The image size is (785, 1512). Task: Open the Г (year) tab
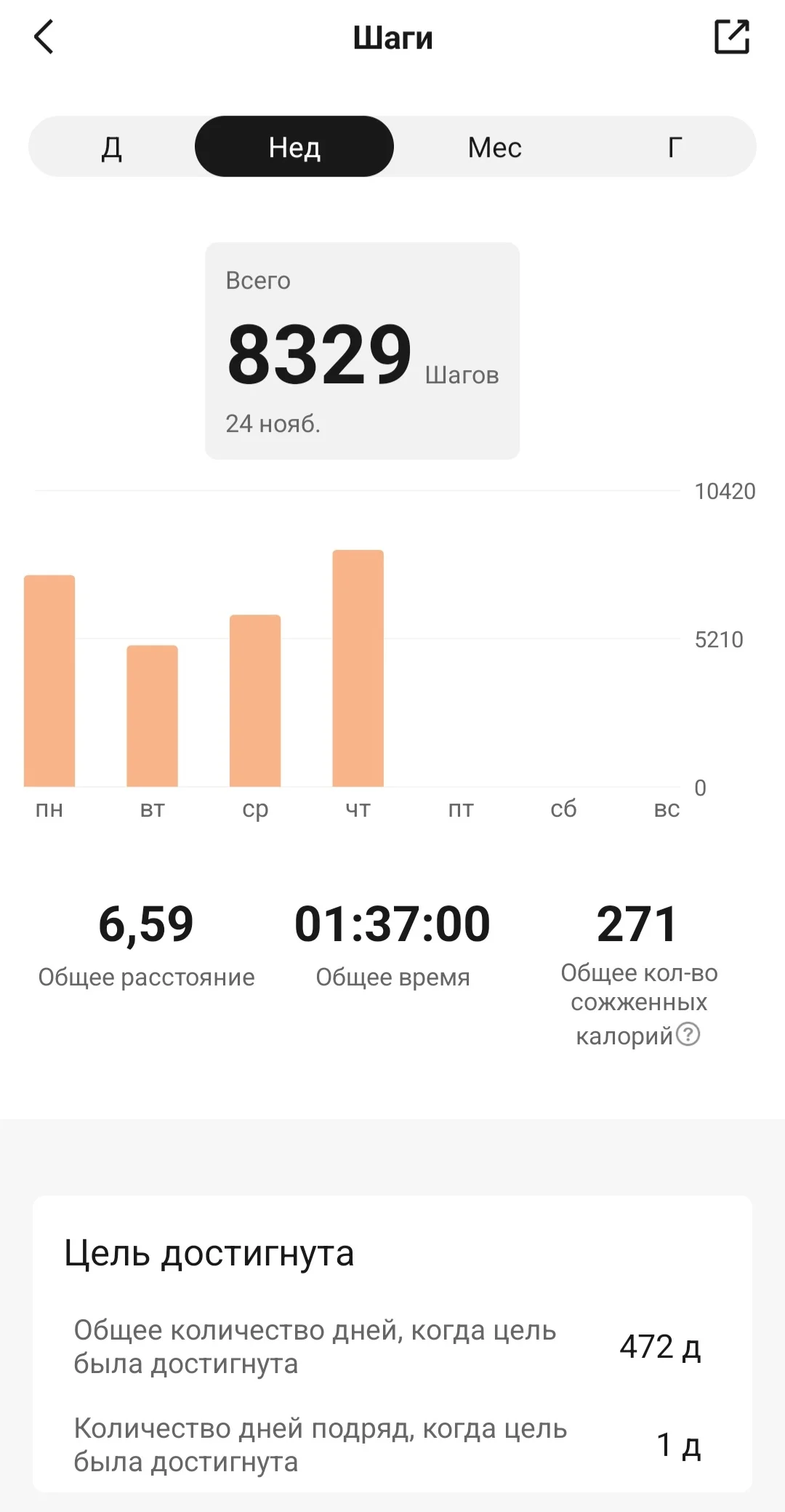click(675, 147)
